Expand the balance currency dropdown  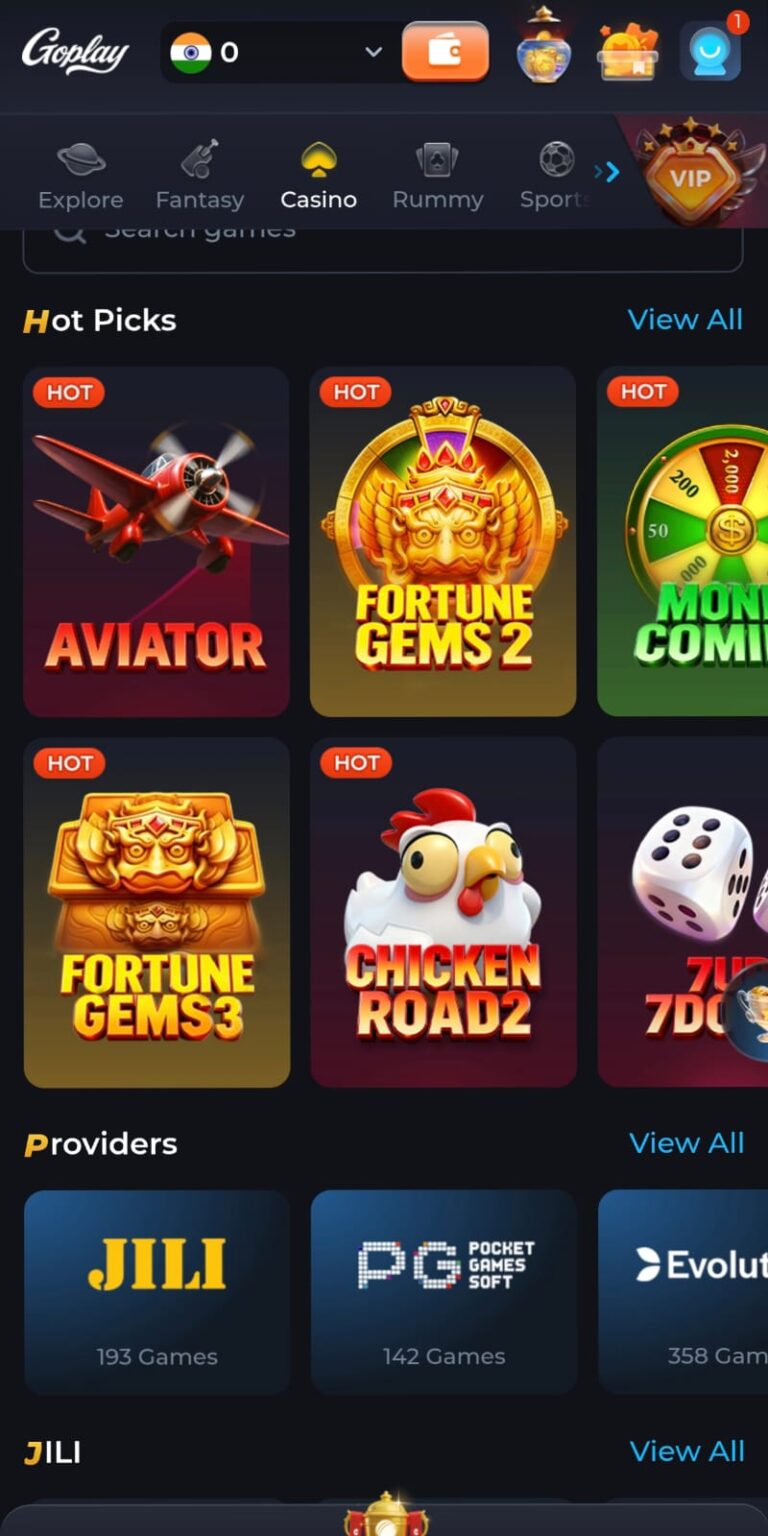click(373, 52)
